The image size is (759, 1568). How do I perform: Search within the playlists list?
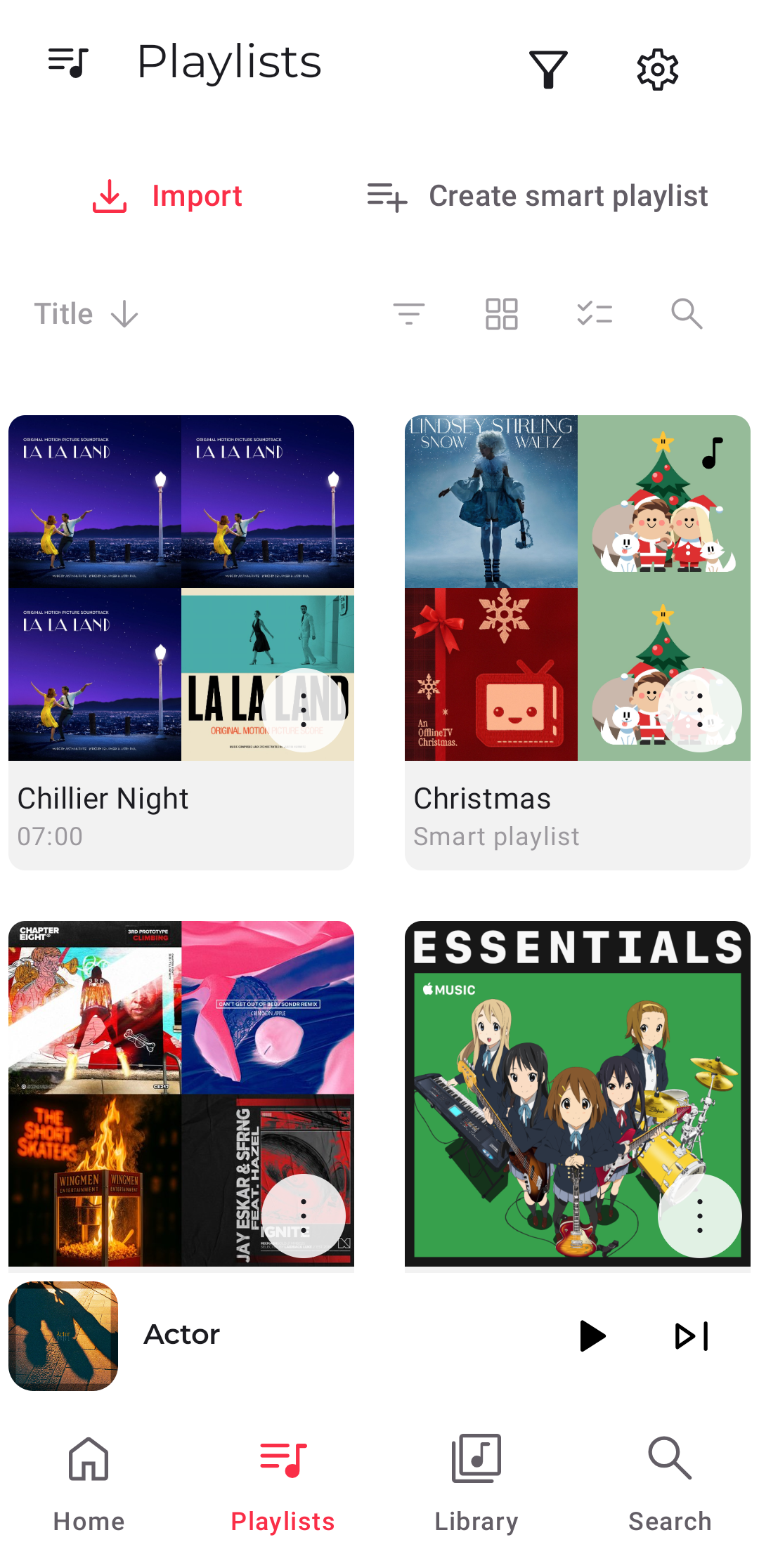click(x=687, y=313)
